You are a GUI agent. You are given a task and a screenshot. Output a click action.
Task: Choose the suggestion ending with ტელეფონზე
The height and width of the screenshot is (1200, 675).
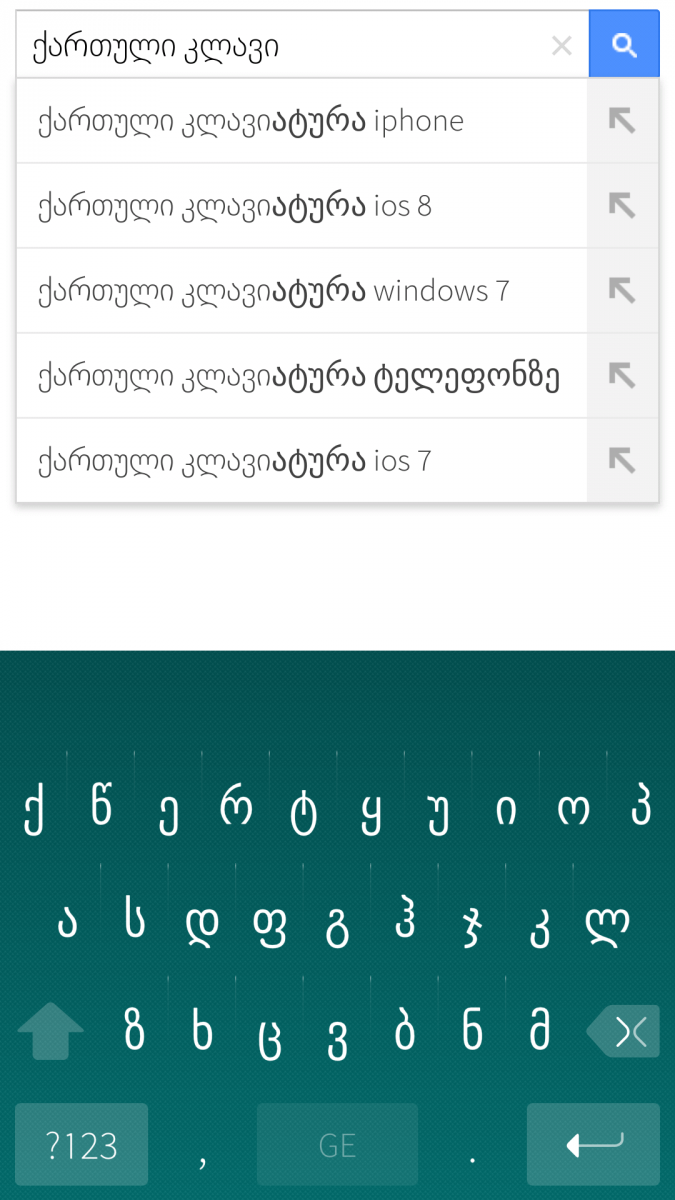pos(300,376)
